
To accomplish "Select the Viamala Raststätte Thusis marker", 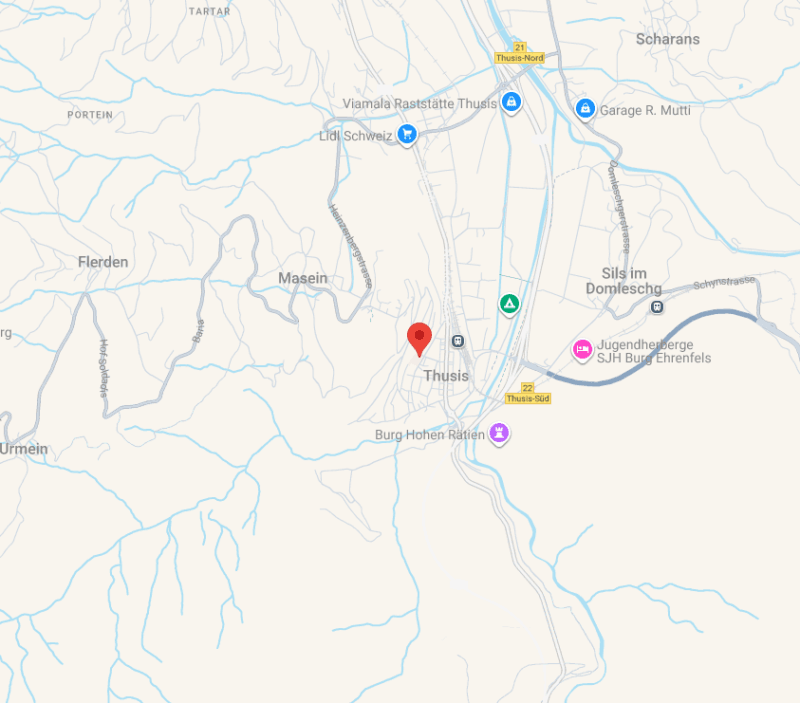I will [x=511, y=101].
